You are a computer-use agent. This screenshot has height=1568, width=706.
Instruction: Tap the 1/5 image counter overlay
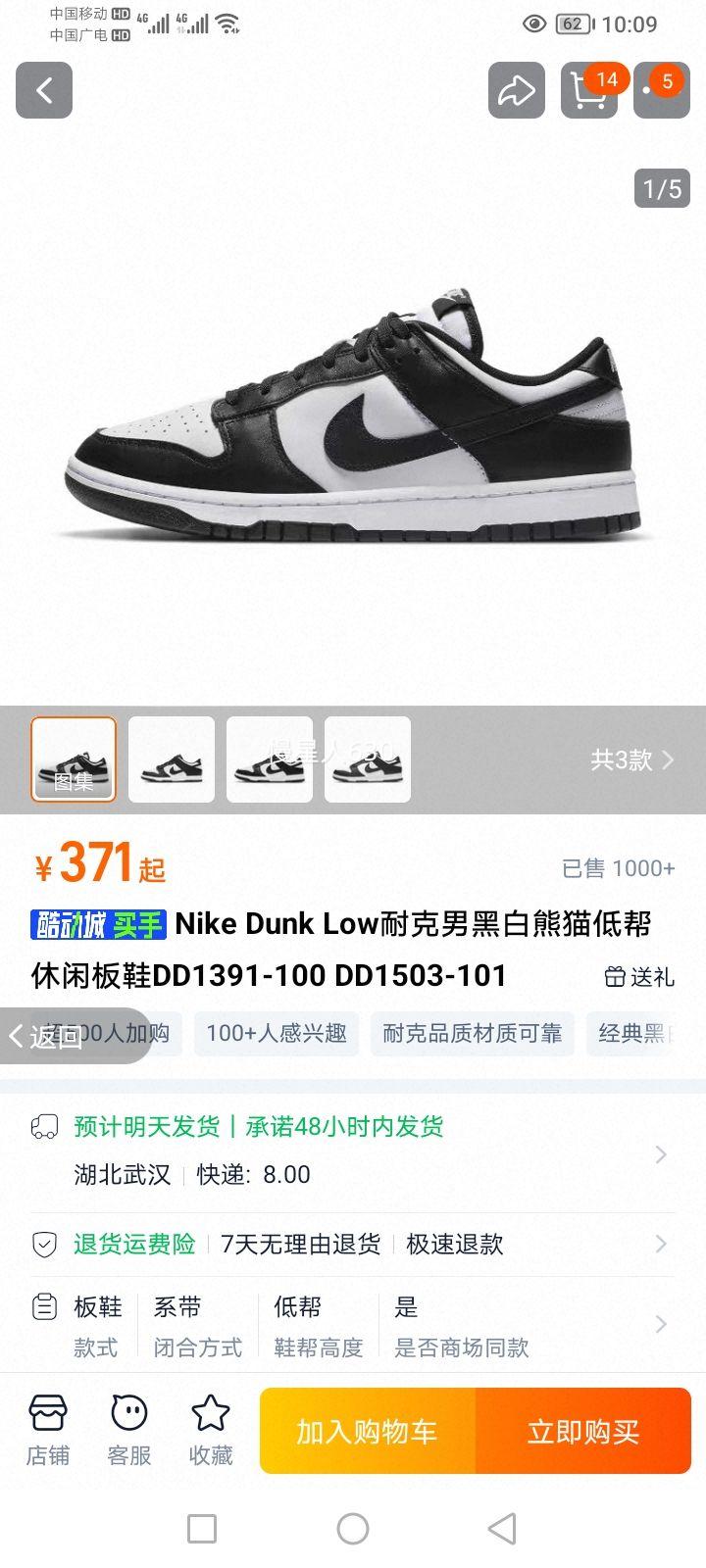pyautogui.click(x=662, y=188)
